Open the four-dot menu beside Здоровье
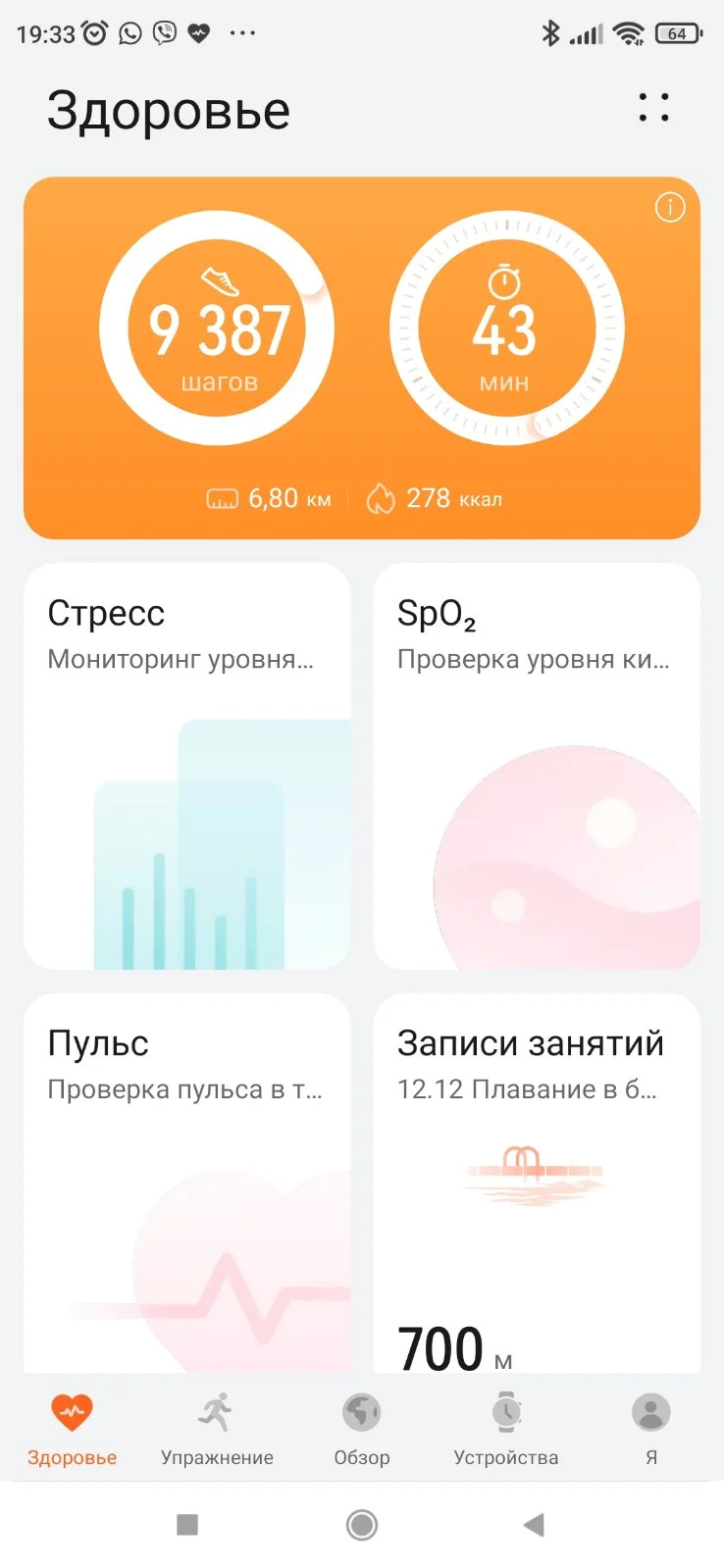This screenshot has width=724, height=1568. [x=653, y=108]
